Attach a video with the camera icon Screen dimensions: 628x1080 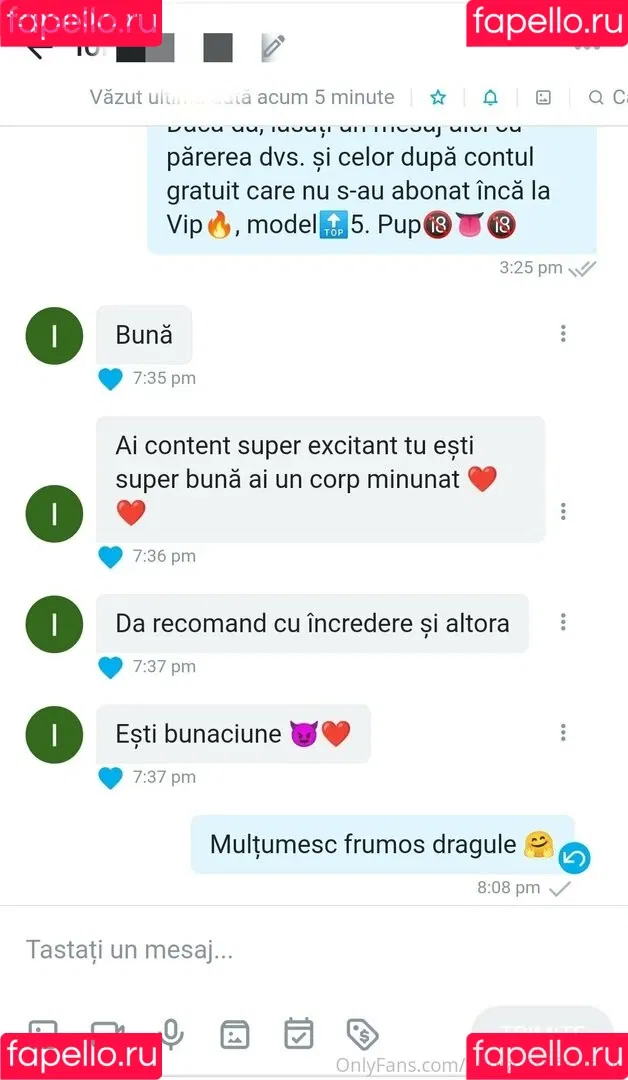point(105,1034)
